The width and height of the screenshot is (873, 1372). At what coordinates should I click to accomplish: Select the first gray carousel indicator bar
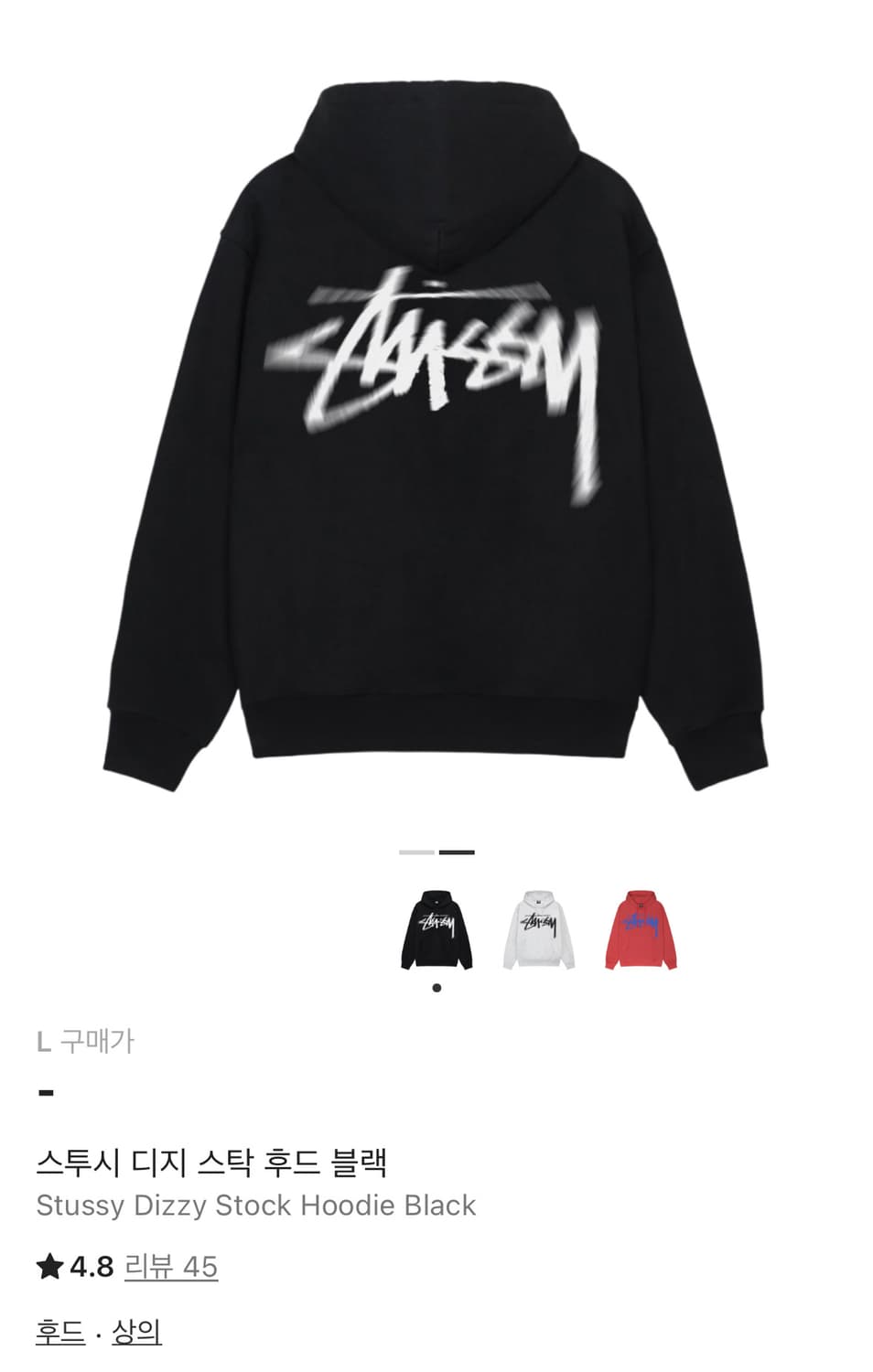(417, 853)
